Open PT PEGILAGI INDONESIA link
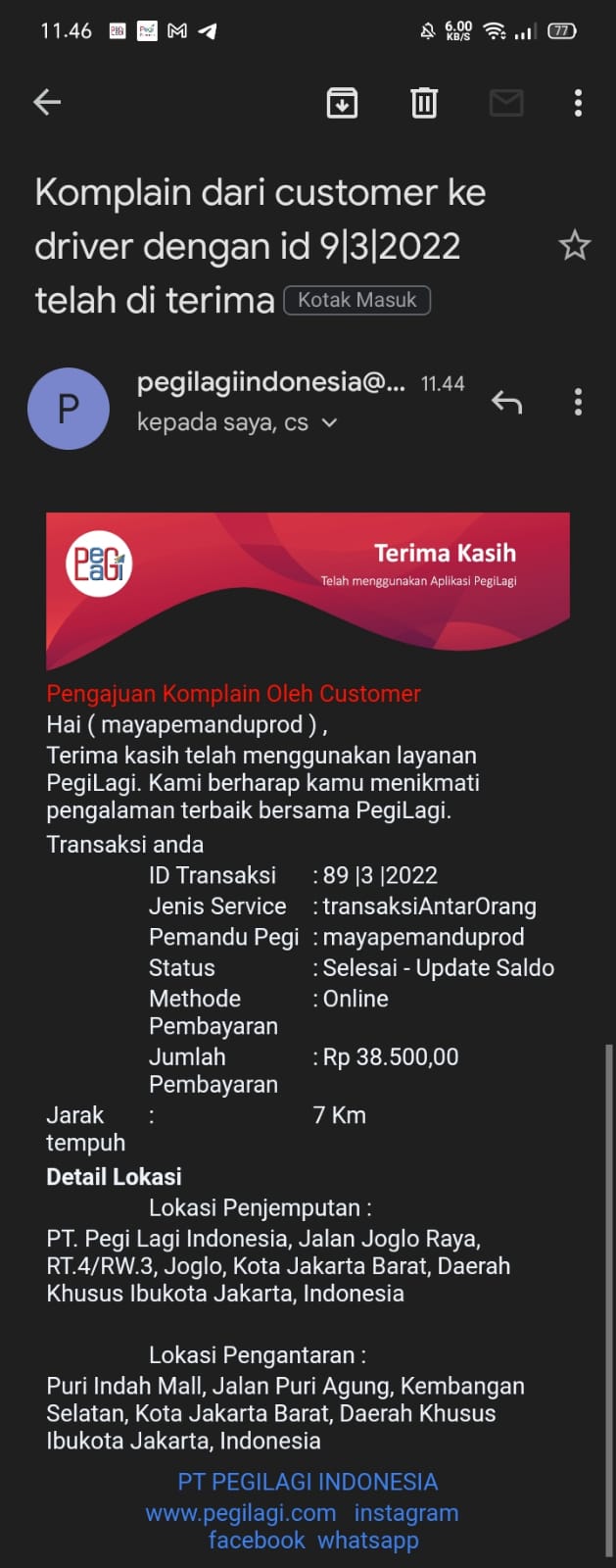 pyautogui.click(x=308, y=1481)
